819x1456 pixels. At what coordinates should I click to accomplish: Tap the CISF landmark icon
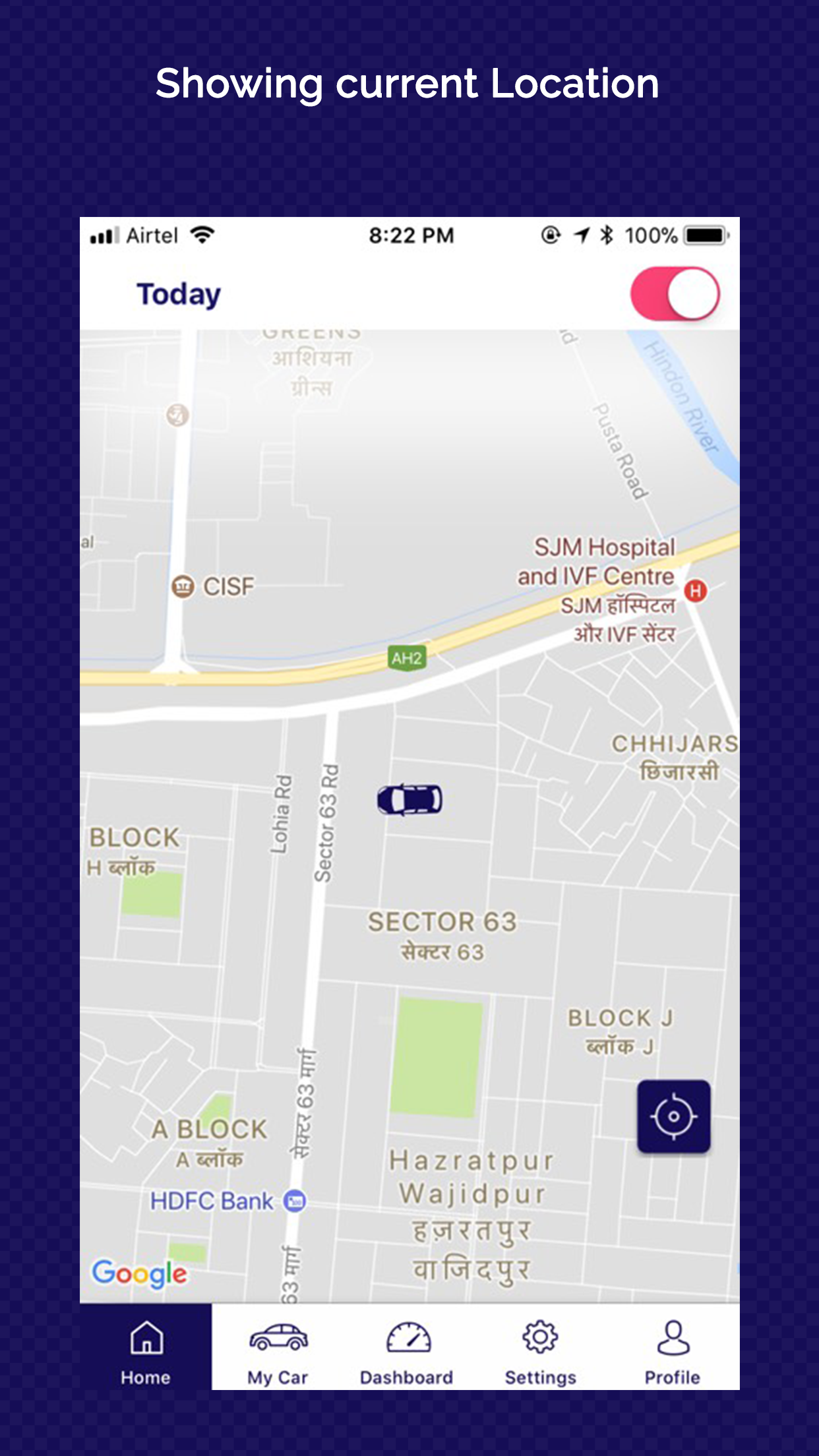click(x=182, y=586)
